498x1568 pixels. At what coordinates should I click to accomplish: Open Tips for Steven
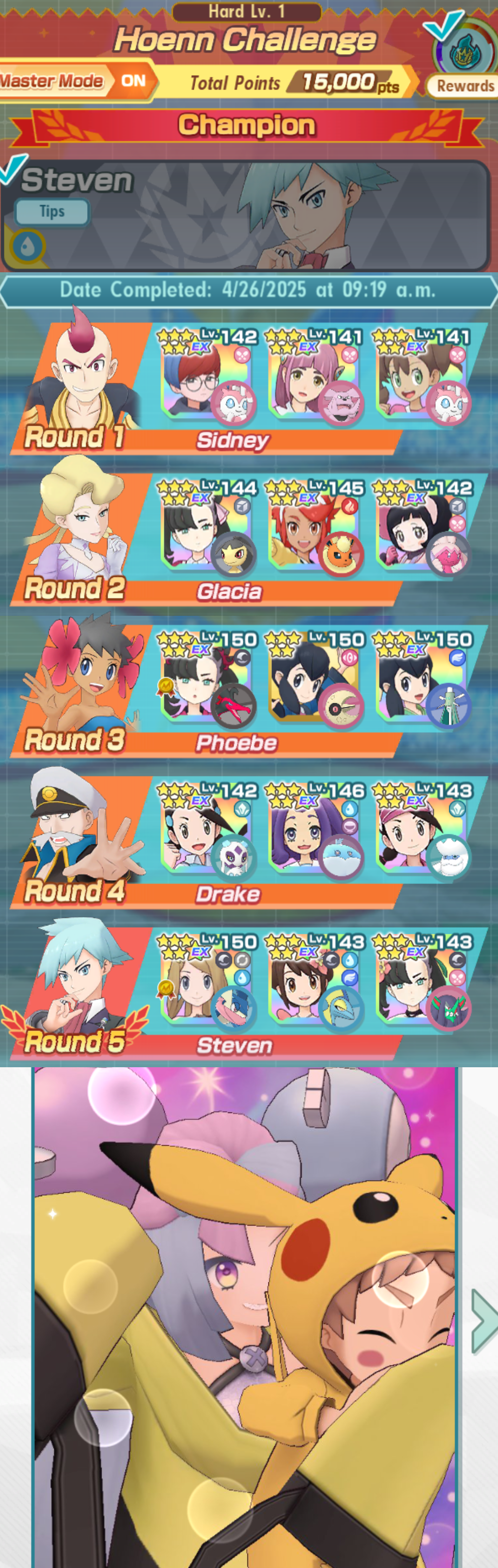pyautogui.click(x=52, y=212)
